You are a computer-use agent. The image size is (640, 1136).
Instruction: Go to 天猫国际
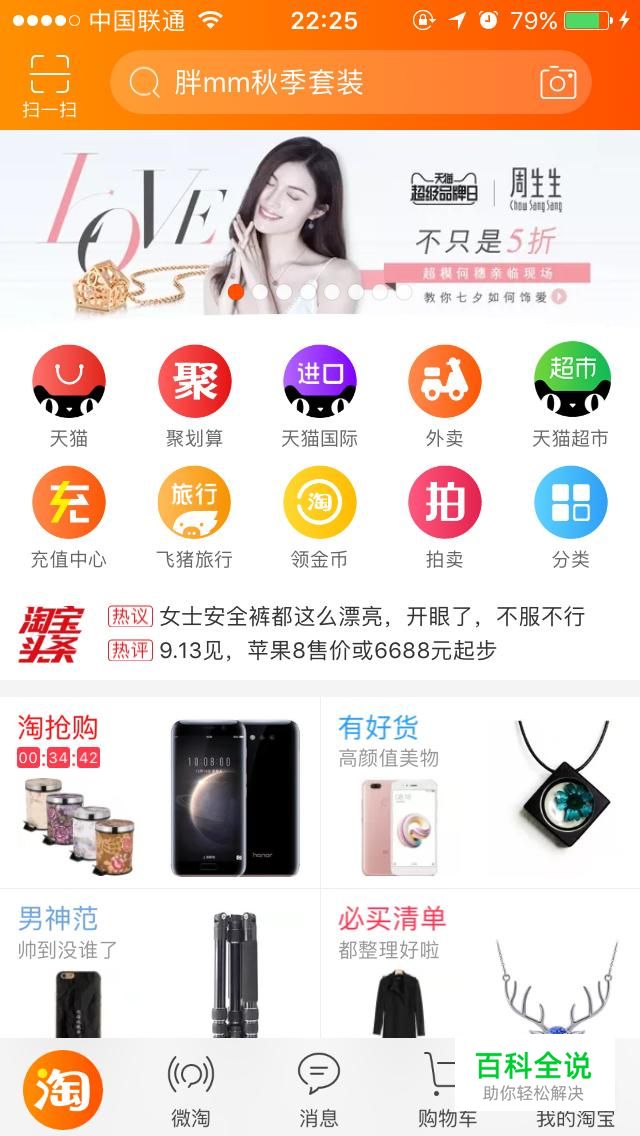tap(319, 395)
